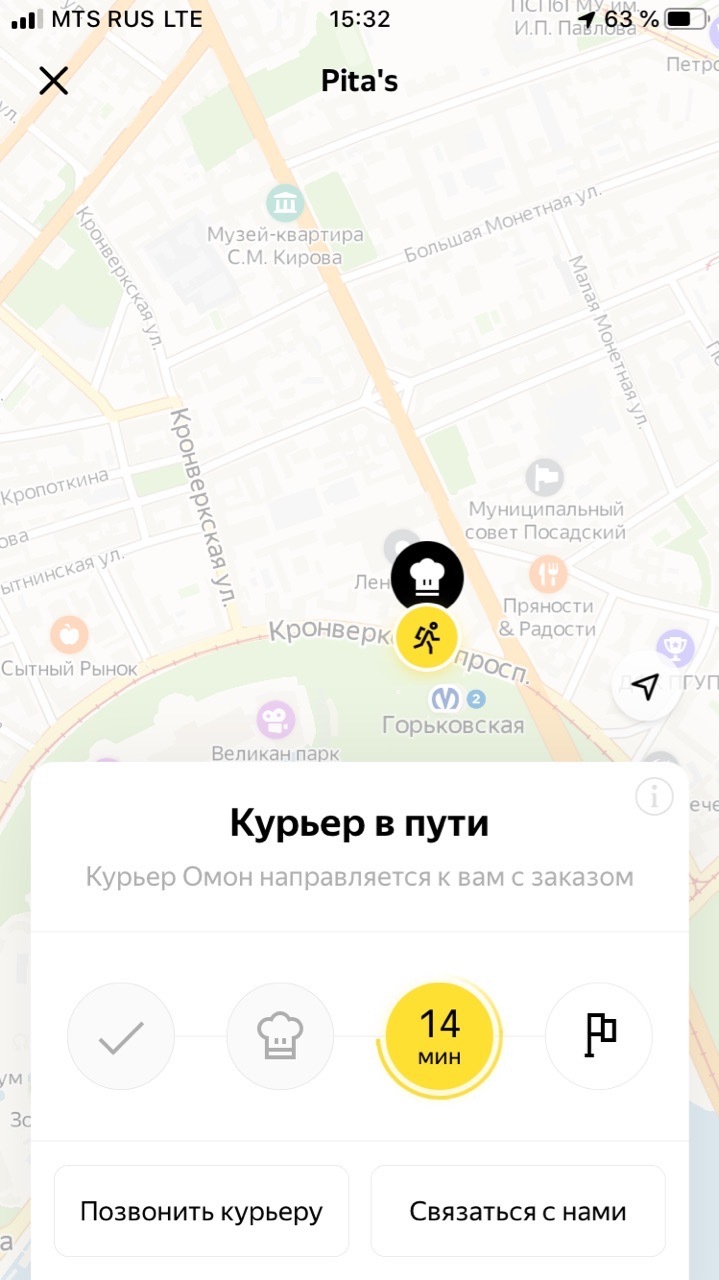Open the order info icon
The height and width of the screenshot is (1280, 719).
[x=654, y=797]
